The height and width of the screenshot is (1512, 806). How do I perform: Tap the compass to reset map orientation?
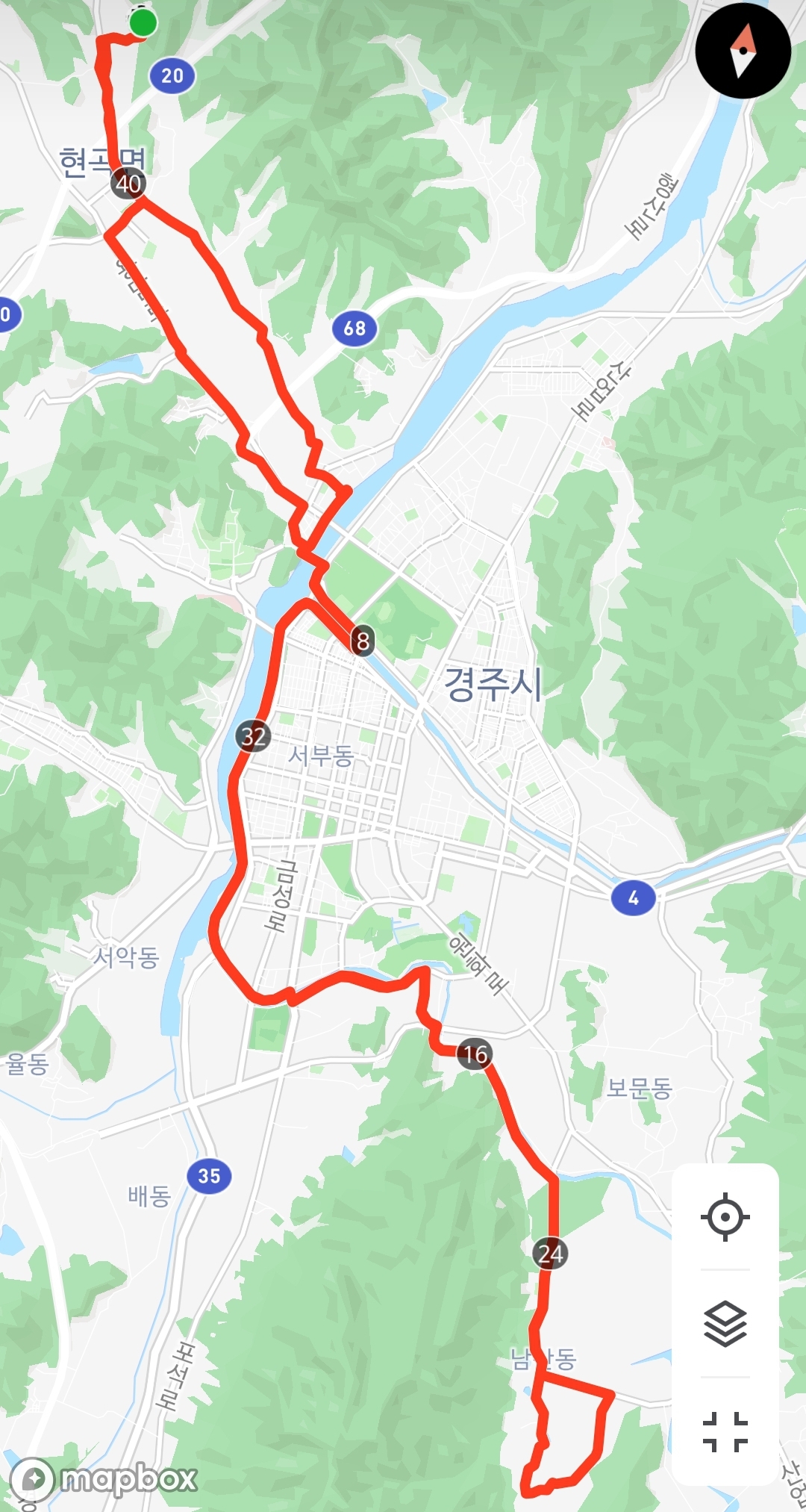[743, 51]
